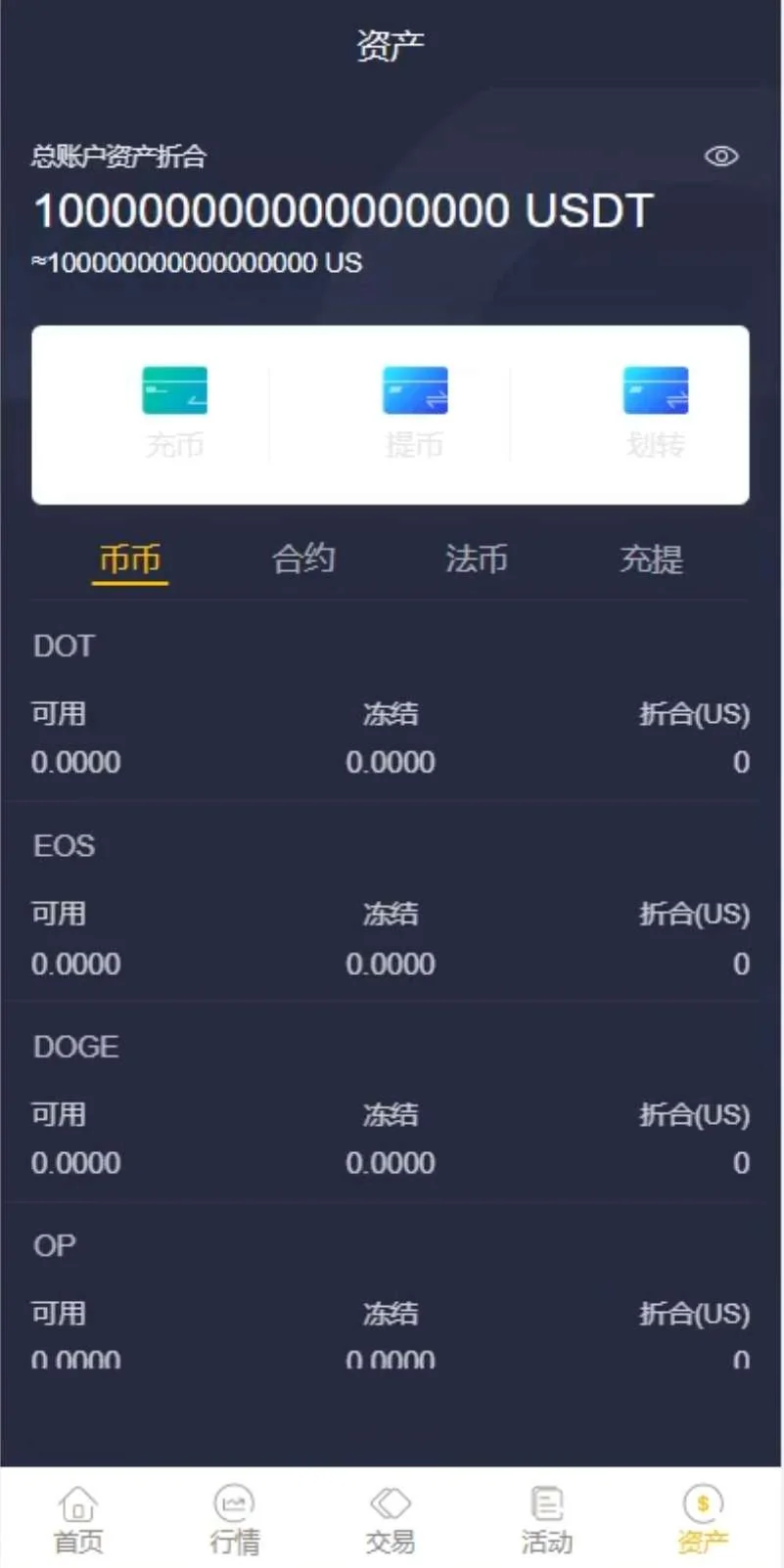Open the 交易 trade tab
The width and height of the screenshot is (784, 1568).
coord(391,1521)
